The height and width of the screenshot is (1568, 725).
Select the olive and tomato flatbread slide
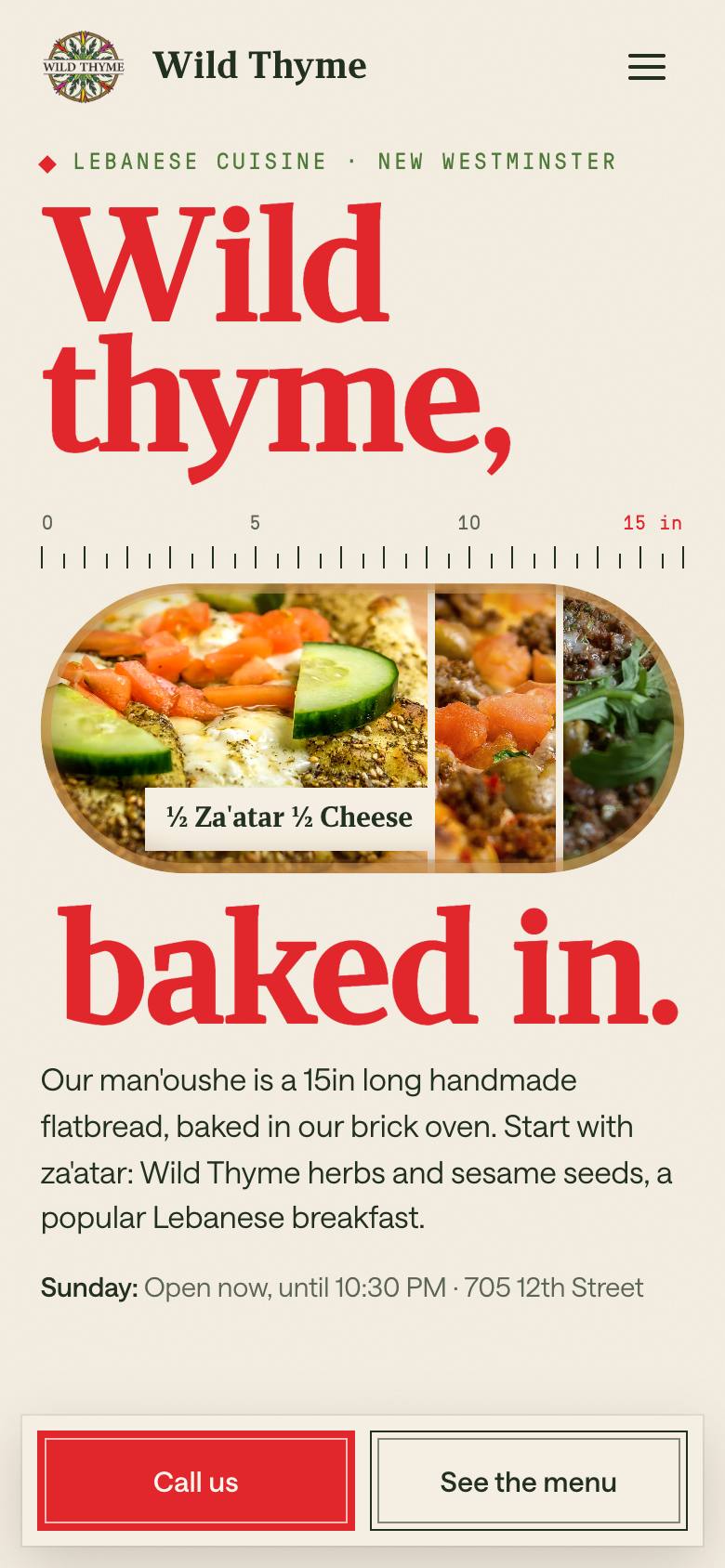tap(495, 728)
